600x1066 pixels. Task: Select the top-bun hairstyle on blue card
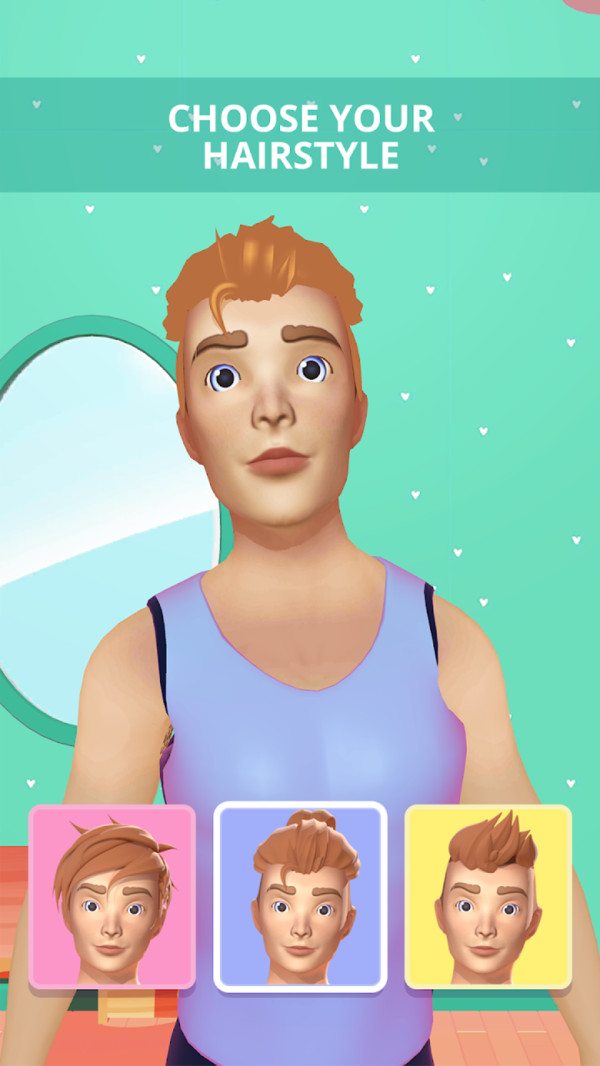pyautogui.click(x=300, y=896)
